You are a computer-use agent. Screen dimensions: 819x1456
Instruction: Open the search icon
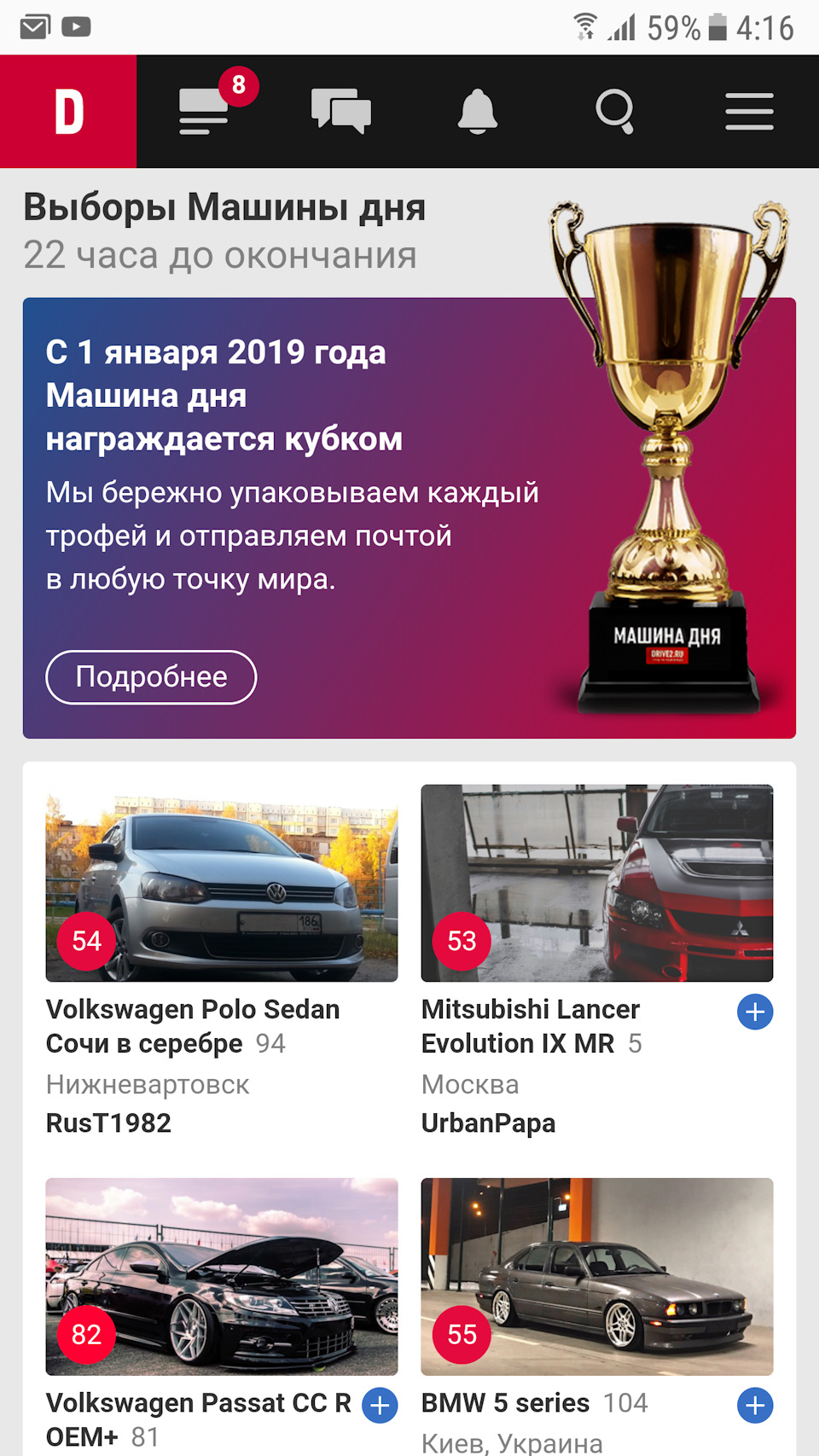[614, 112]
